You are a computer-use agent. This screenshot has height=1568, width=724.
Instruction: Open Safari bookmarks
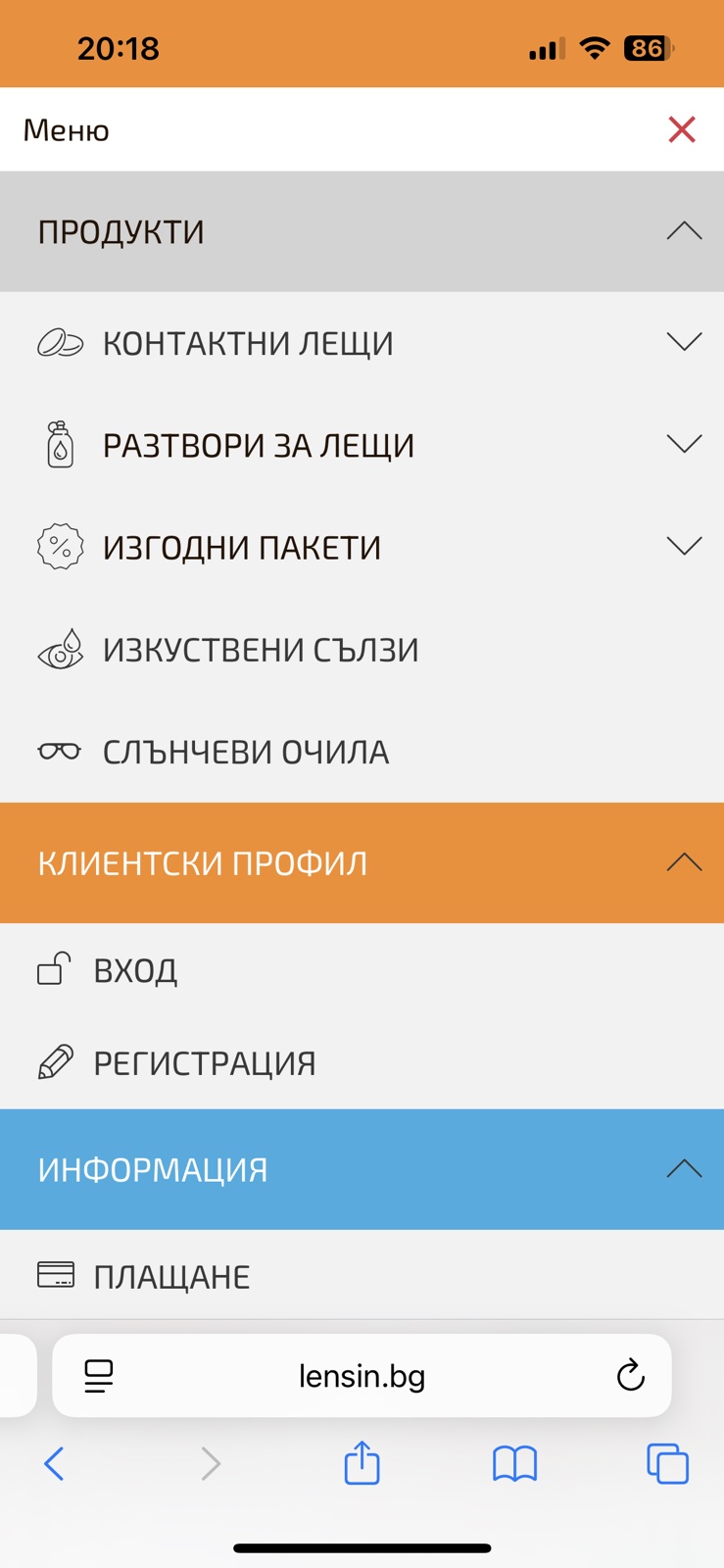point(514,1464)
